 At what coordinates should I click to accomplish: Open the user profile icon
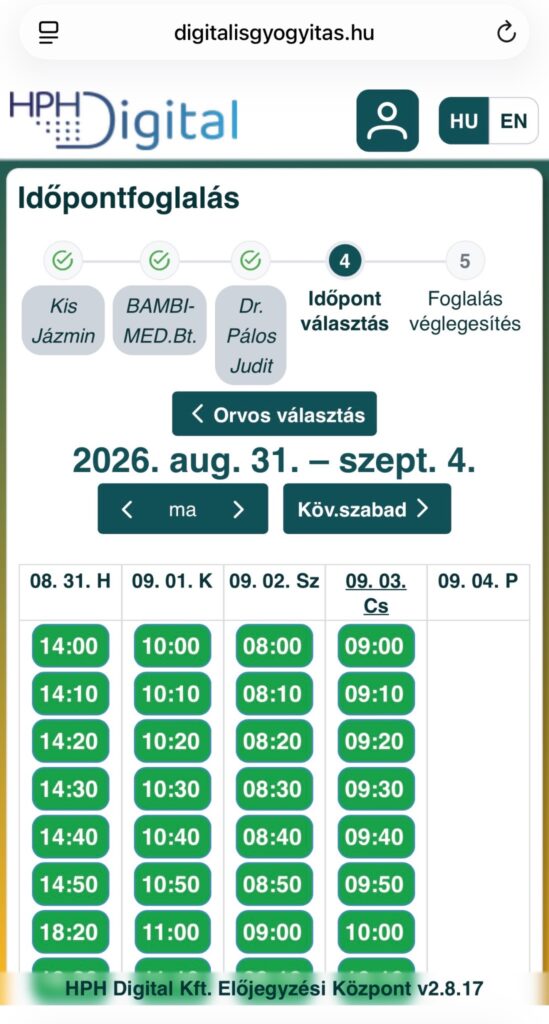[387, 121]
